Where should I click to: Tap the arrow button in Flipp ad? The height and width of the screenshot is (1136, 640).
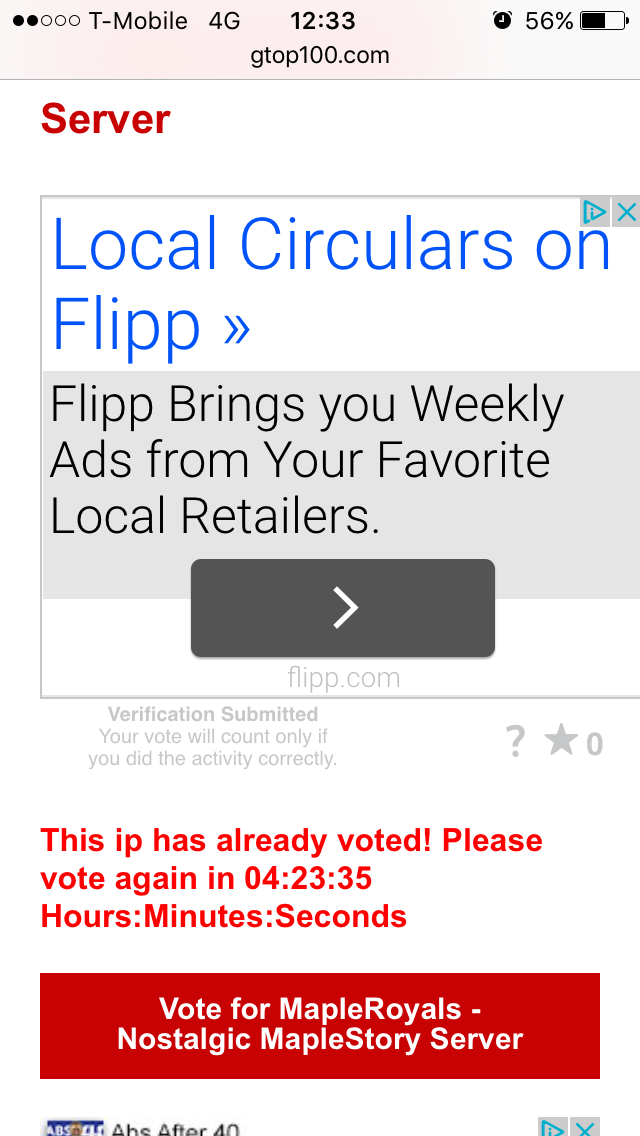pos(343,608)
